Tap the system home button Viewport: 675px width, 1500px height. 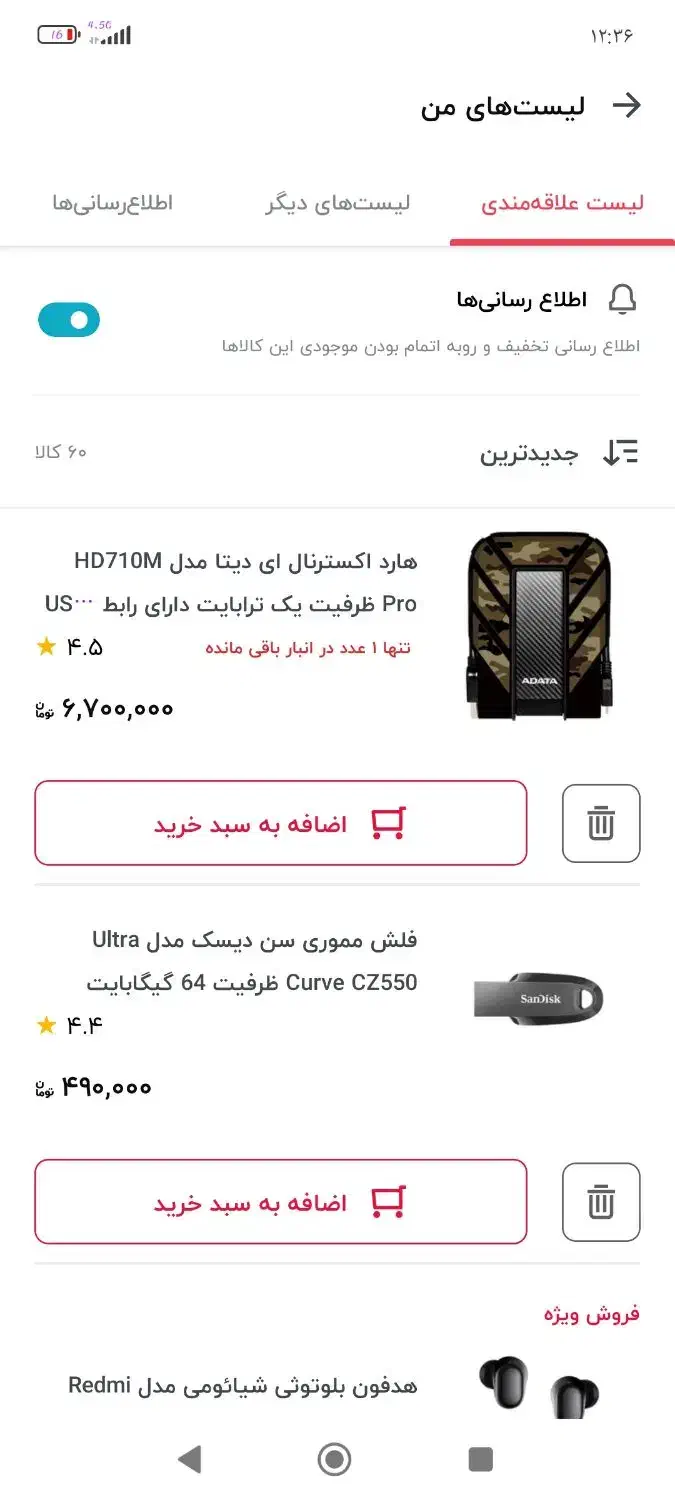pyautogui.click(x=335, y=1459)
